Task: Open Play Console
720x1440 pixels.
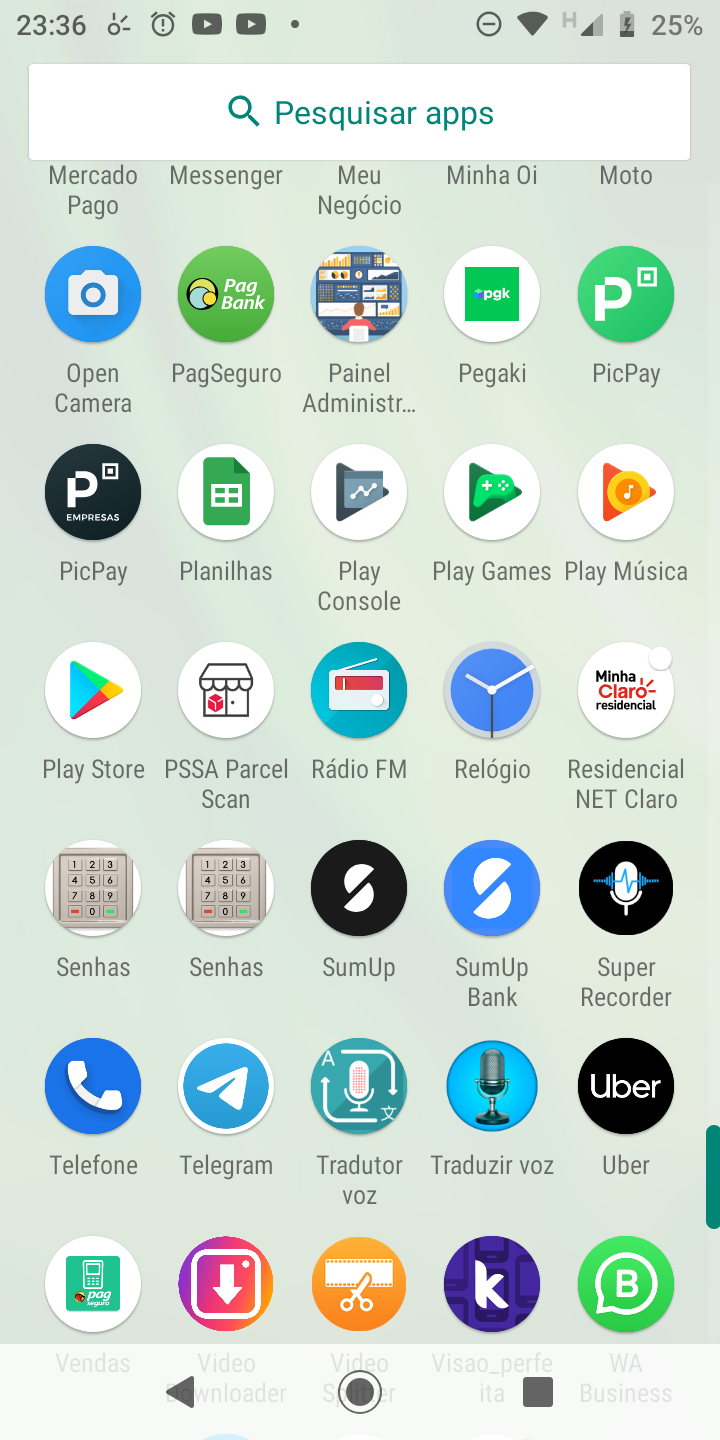Action: click(x=359, y=492)
